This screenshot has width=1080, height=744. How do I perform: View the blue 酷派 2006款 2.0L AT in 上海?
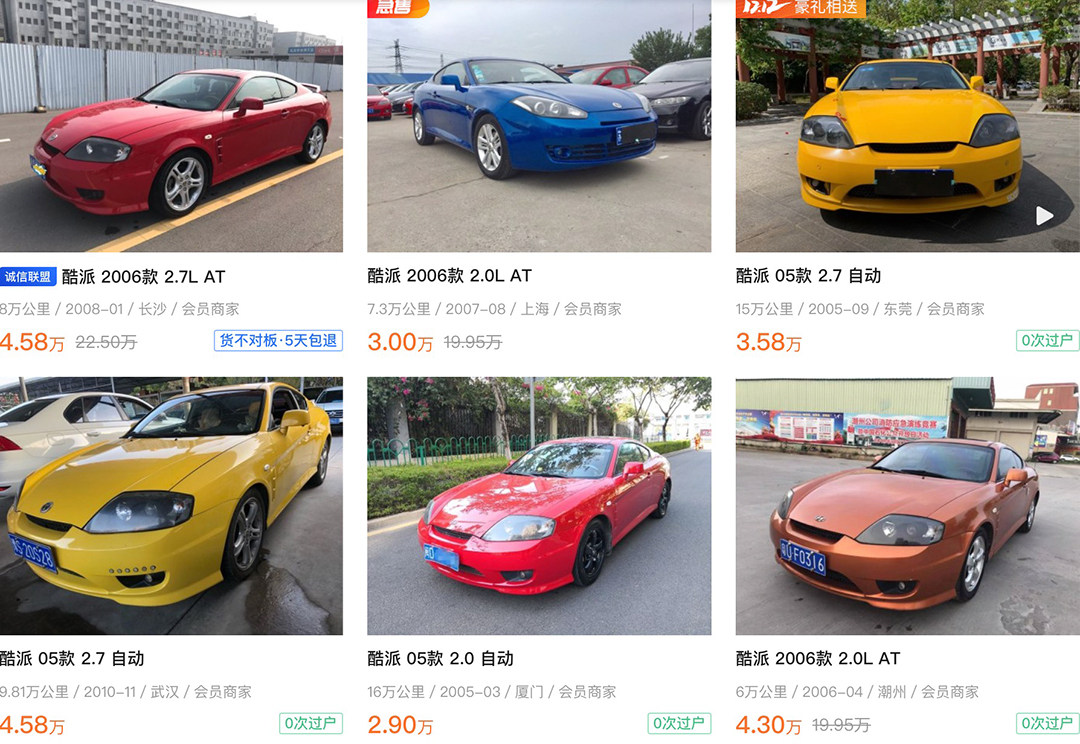[x=449, y=276]
